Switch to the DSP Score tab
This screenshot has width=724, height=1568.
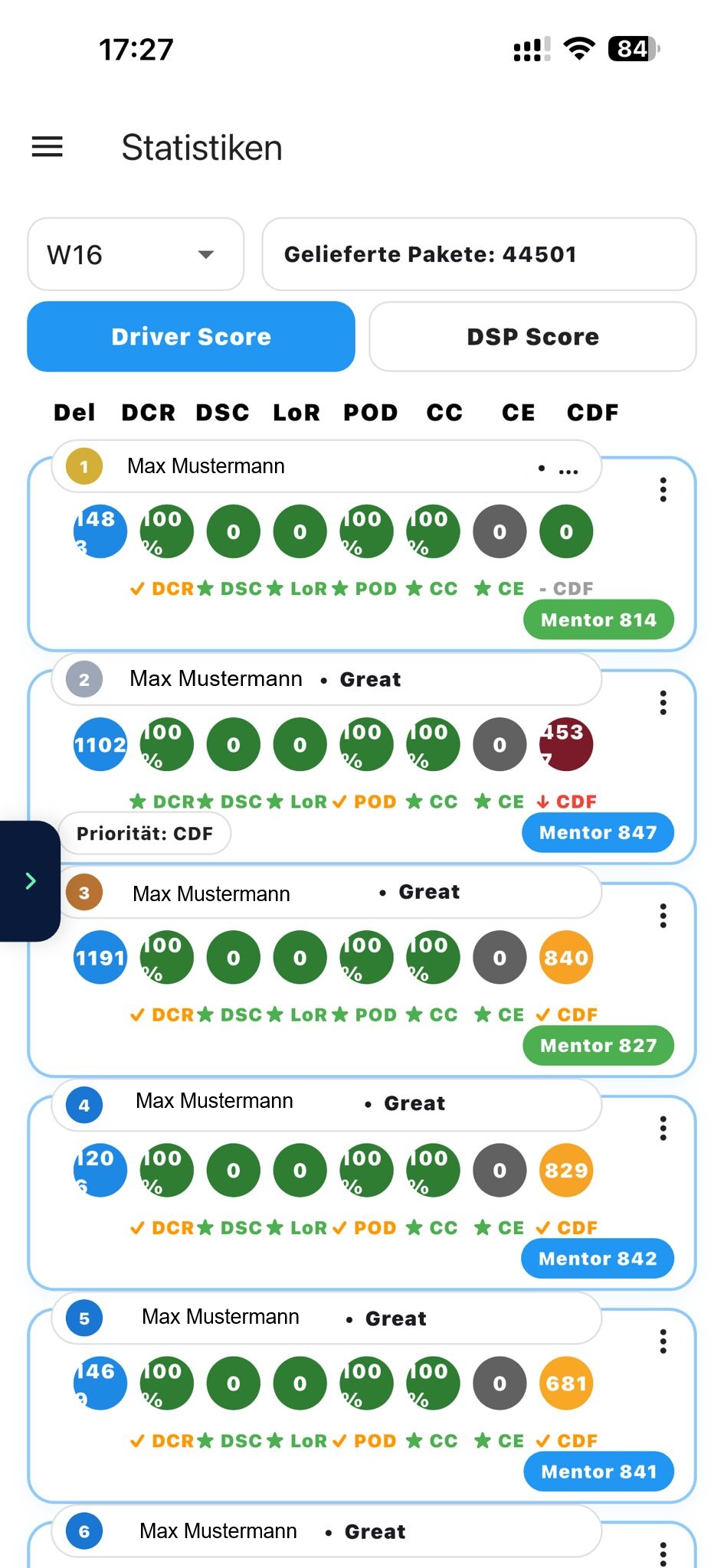pos(532,337)
